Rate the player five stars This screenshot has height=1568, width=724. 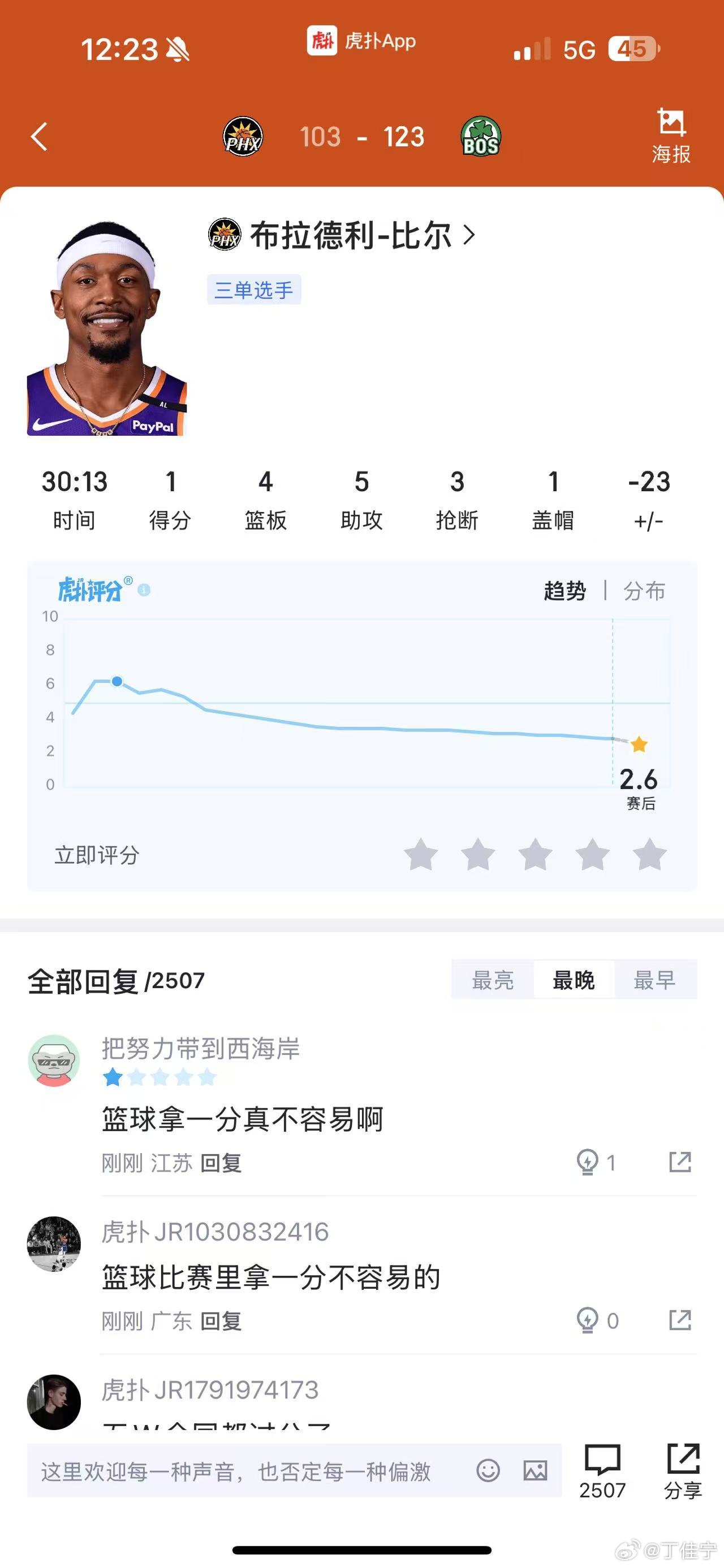(x=650, y=855)
